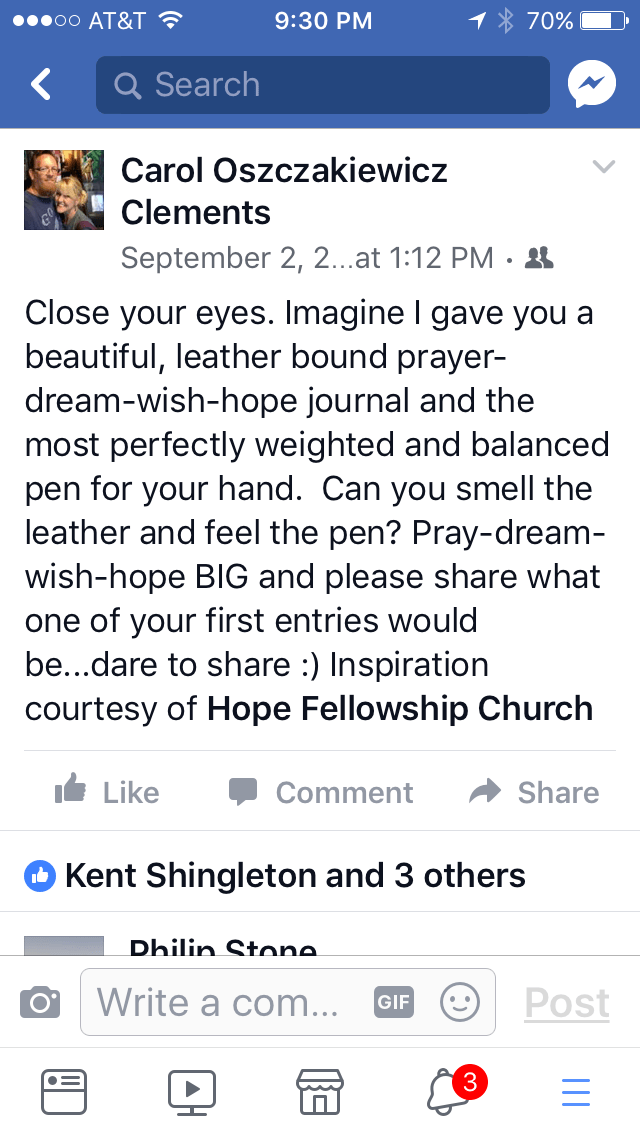The height and width of the screenshot is (1136, 640).
Task: Open the emoji sticker picker
Action: pyautogui.click(x=460, y=1002)
